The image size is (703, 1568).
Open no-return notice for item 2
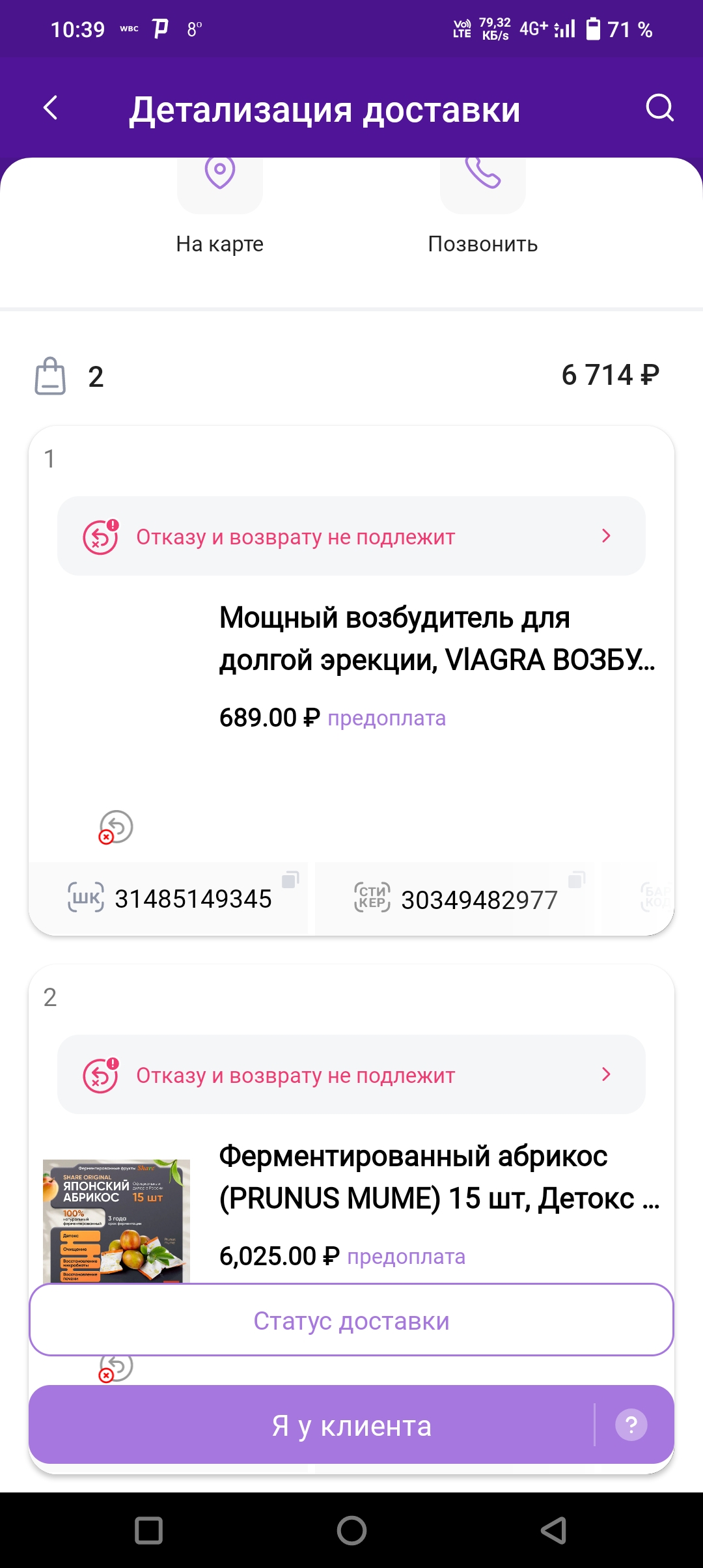click(351, 1074)
